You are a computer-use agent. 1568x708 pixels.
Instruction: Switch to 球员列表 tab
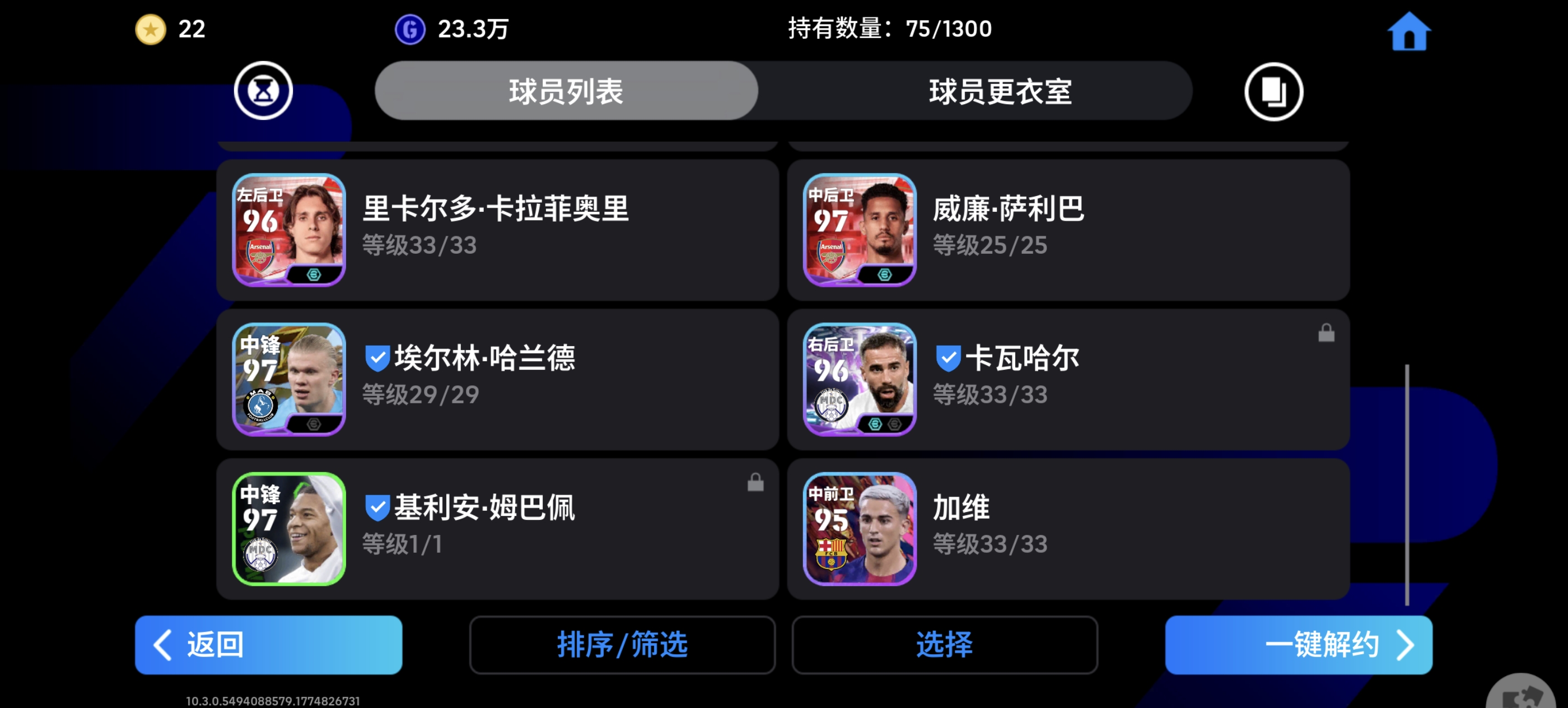(x=566, y=91)
